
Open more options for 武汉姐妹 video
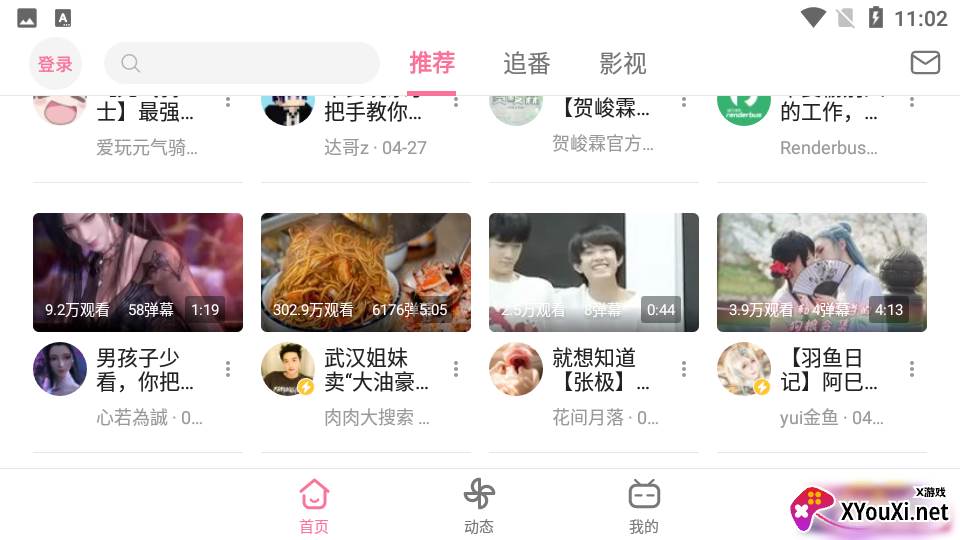click(456, 369)
